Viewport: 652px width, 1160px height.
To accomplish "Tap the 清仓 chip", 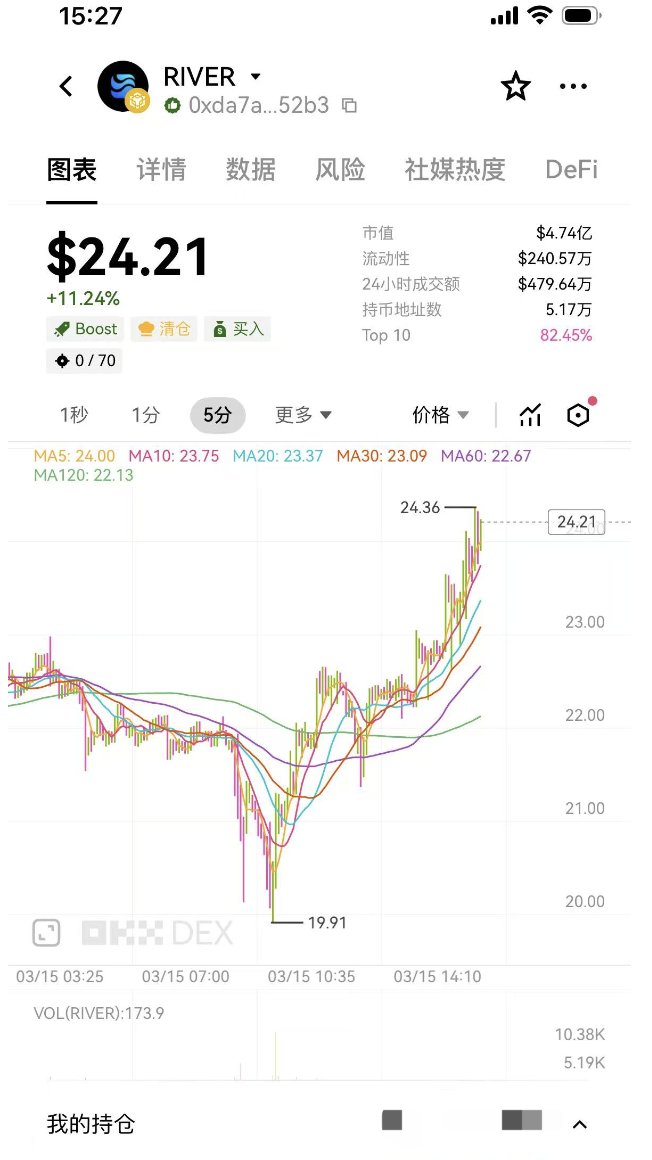I will coord(165,329).
